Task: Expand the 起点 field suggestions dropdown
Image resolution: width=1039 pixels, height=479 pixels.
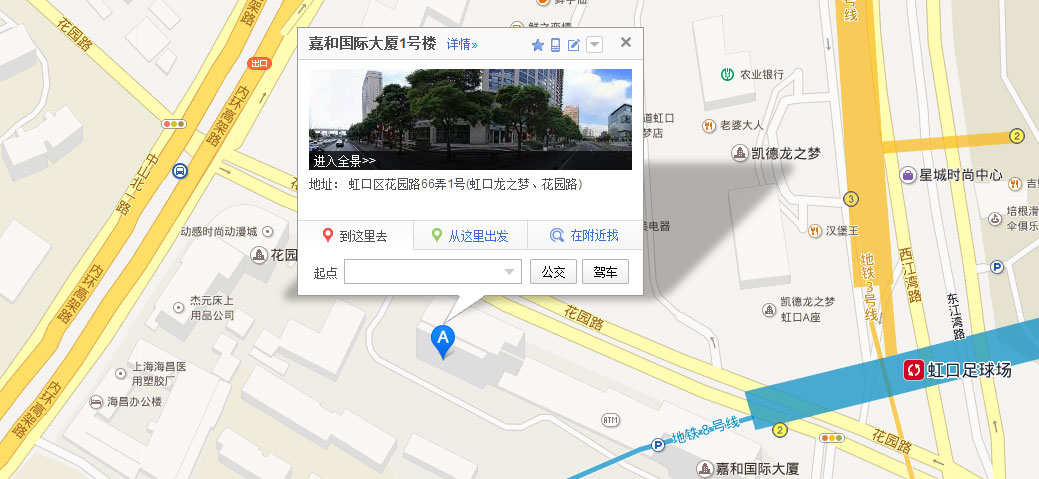Action: pos(510,272)
